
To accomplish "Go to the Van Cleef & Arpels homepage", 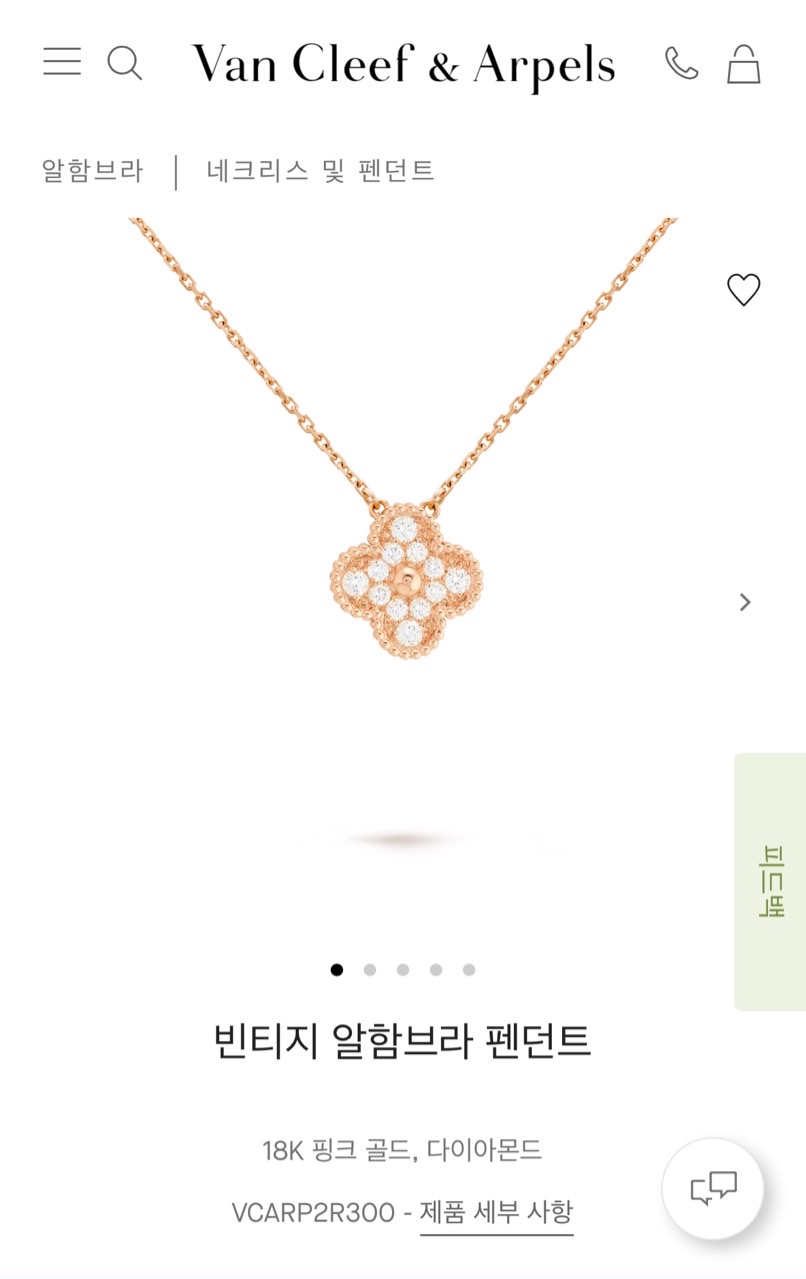I will [x=403, y=64].
